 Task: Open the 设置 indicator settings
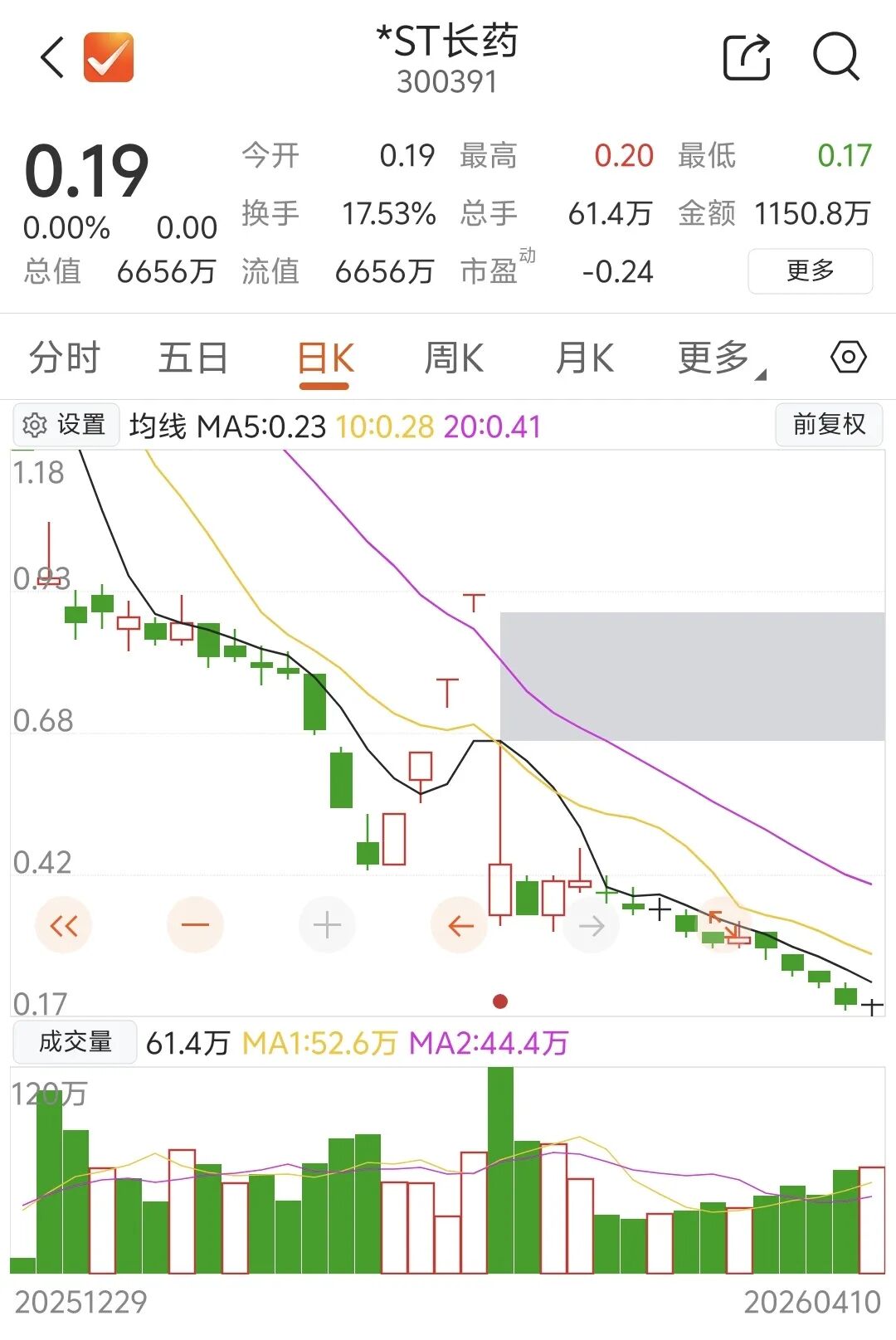point(66,425)
